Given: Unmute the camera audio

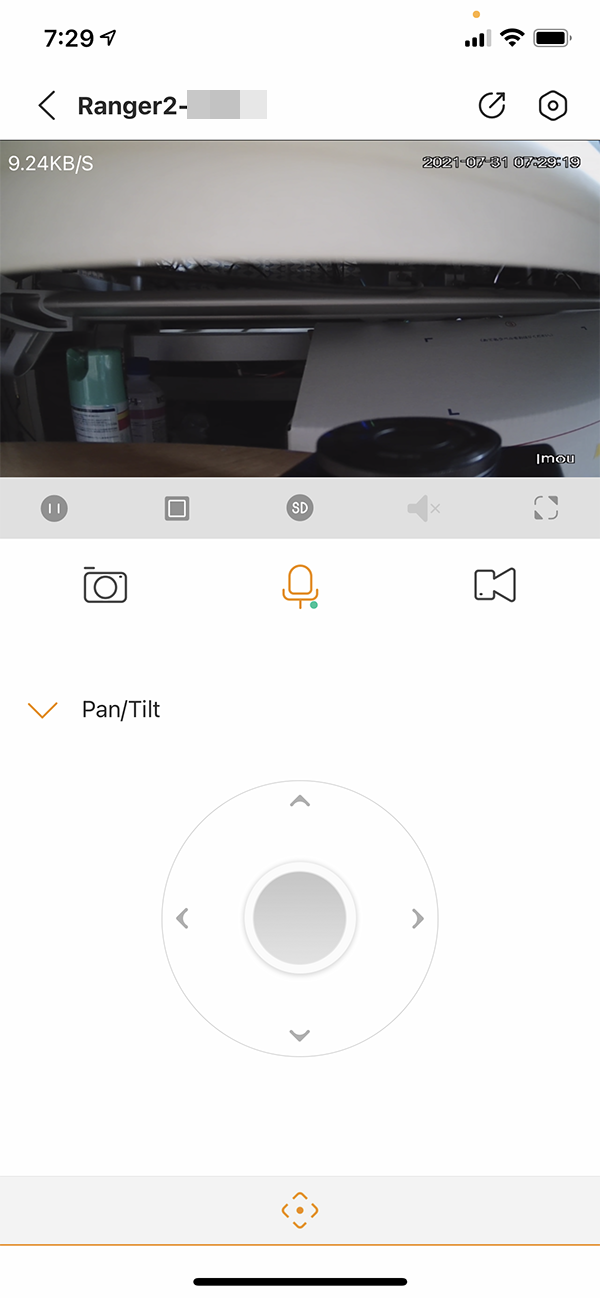Looking at the screenshot, I should [x=423, y=508].
